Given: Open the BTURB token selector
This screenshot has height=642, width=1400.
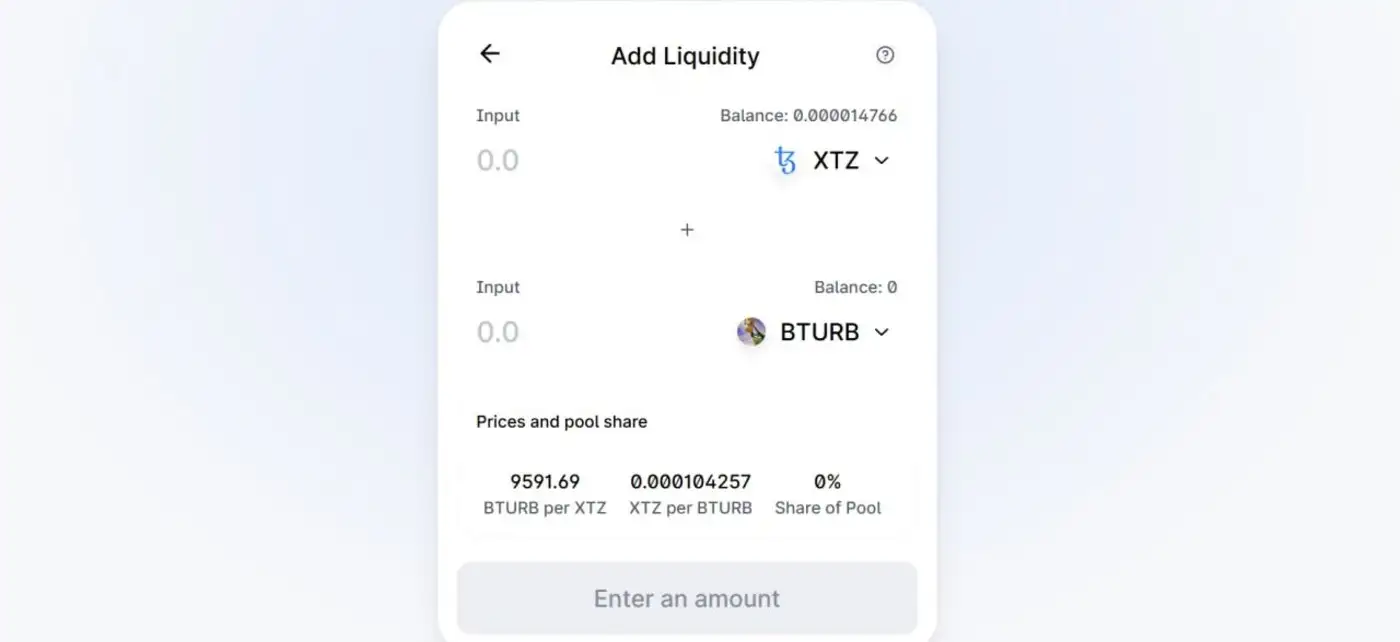Looking at the screenshot, I should [814, 332].
